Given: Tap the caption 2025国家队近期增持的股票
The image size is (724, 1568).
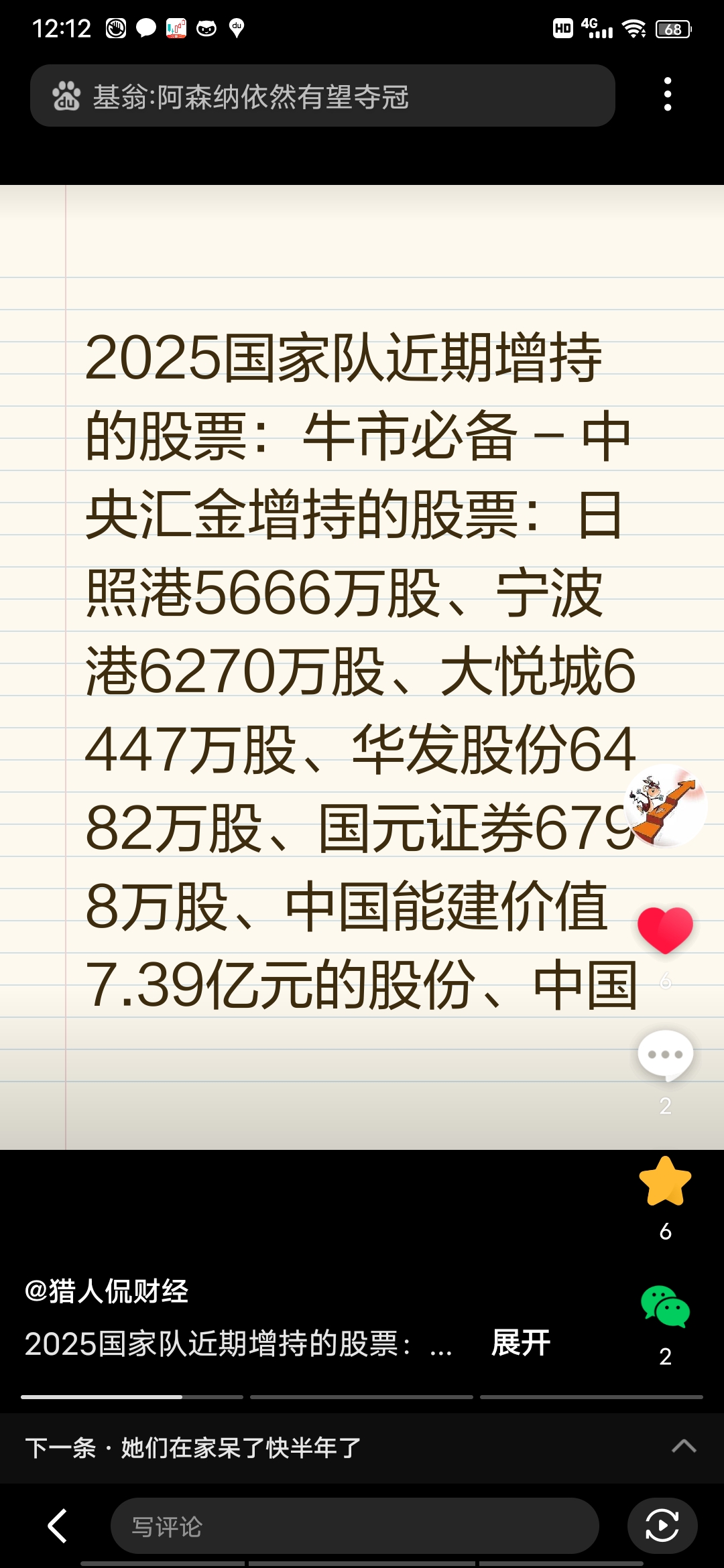Looking at the screenshot, I should pyautogui.click(x=235, y=1344).
